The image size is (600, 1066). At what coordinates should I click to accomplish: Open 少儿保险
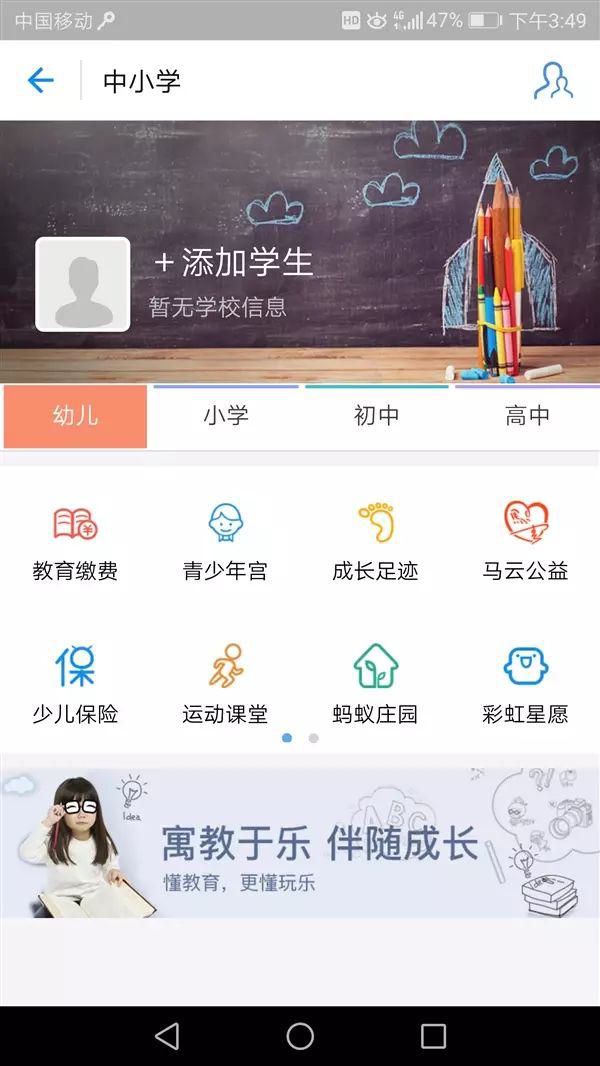(75, 684)
